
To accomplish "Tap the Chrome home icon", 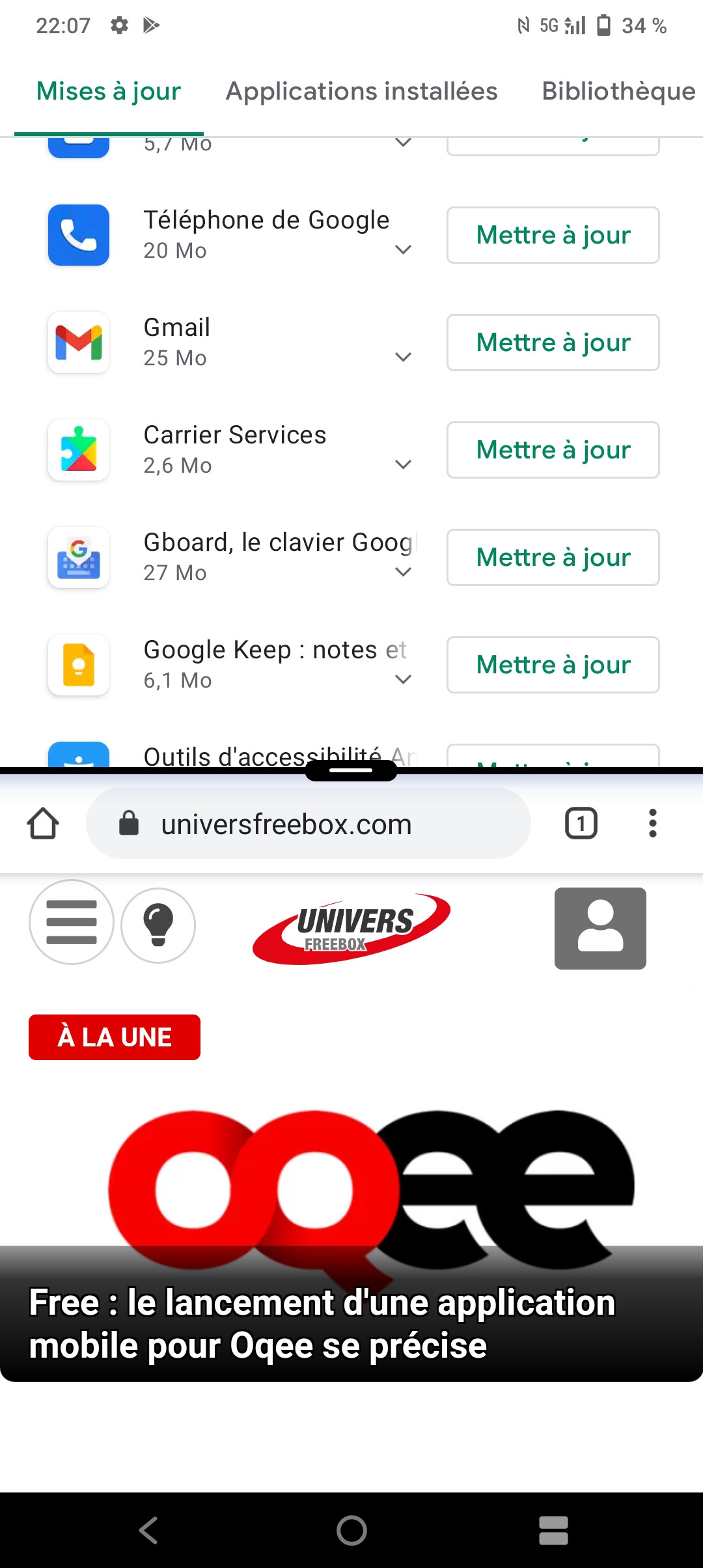I will [x=43, y=824].
